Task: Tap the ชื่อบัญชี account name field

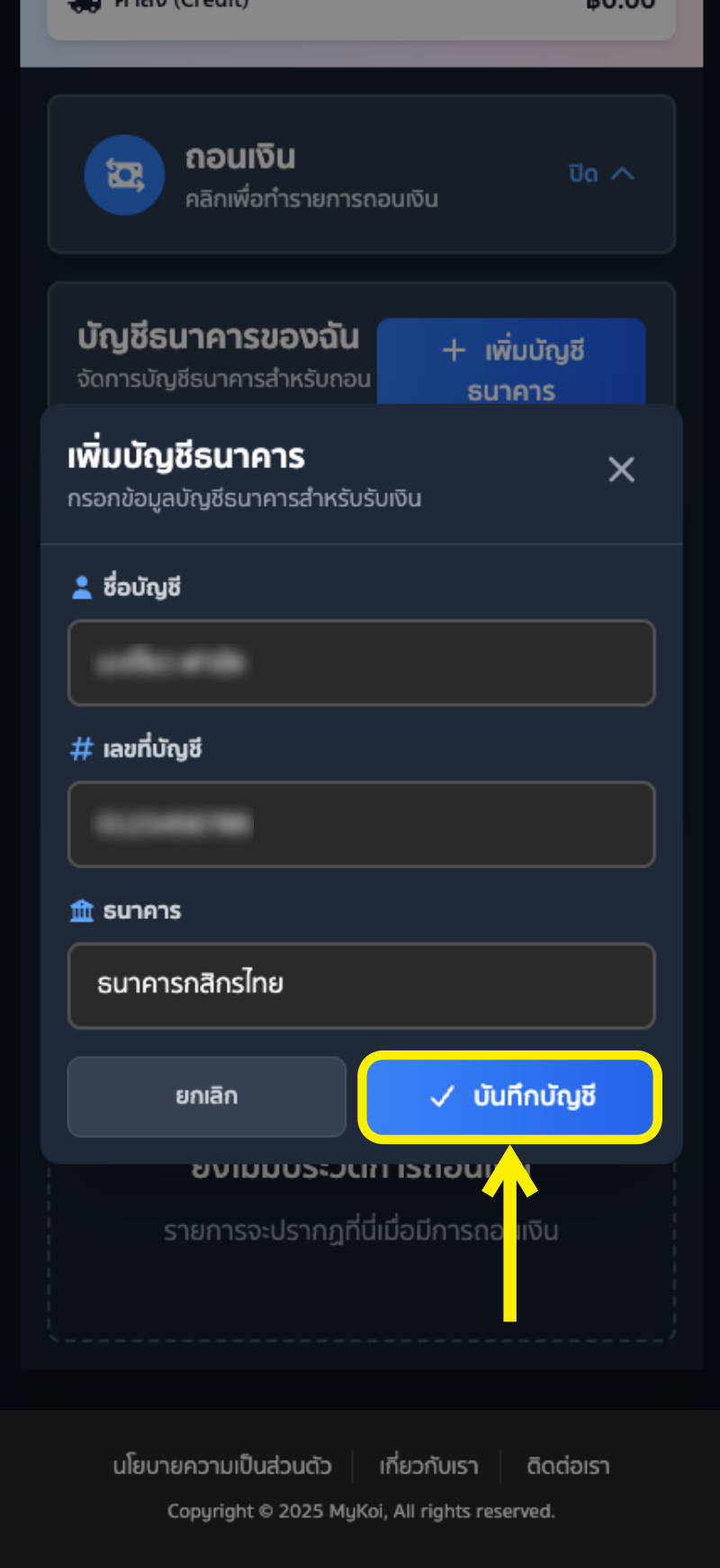Action: (x=361, y=662)
